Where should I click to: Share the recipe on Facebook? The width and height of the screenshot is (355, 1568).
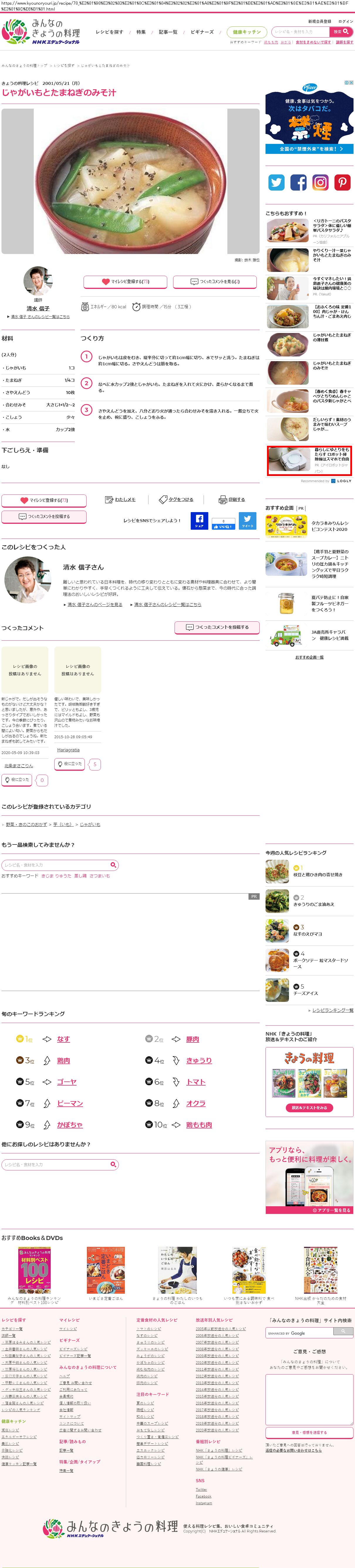[x=199, y=520]
